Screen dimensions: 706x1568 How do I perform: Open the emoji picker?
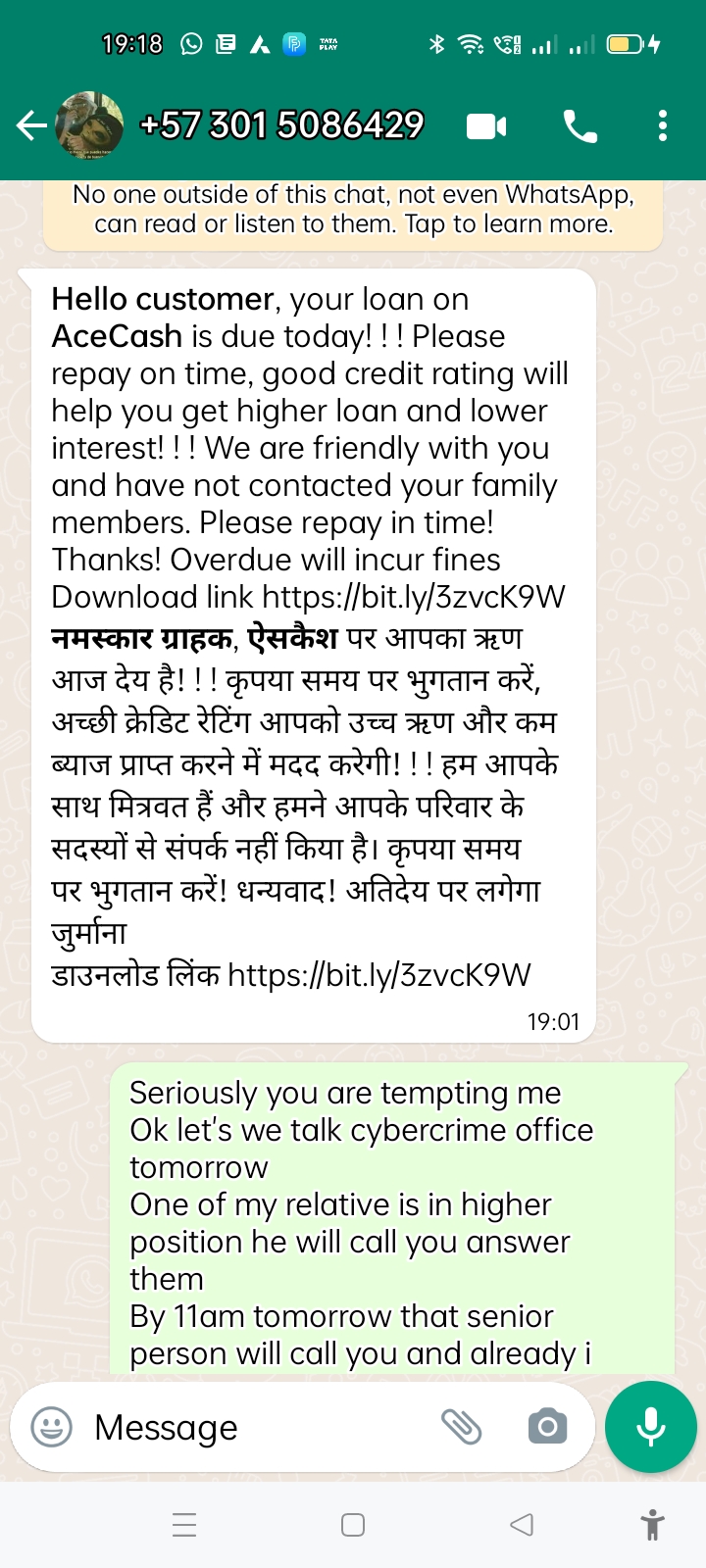[51, 1427]
